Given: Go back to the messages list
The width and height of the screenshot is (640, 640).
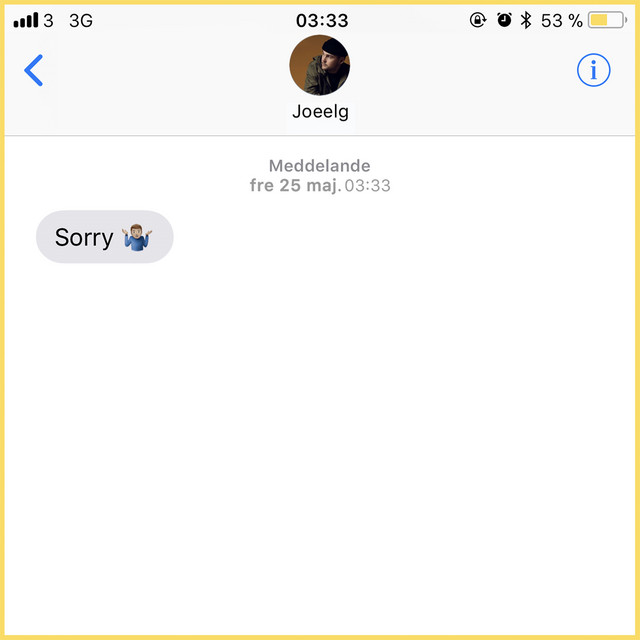Looking at the screenshot, I should point(34,71).
